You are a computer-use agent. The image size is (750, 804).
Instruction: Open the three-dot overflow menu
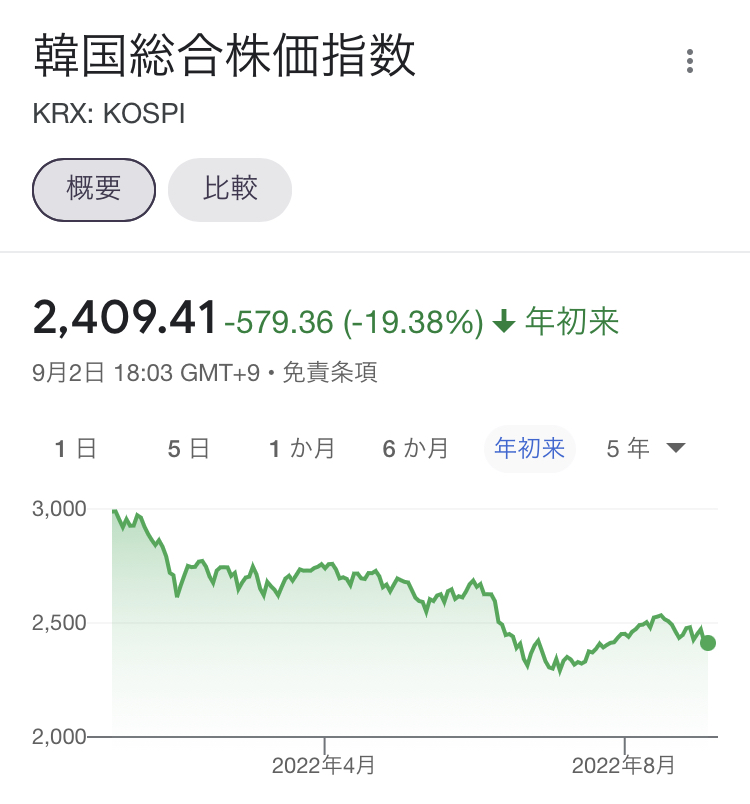[690, 61]
